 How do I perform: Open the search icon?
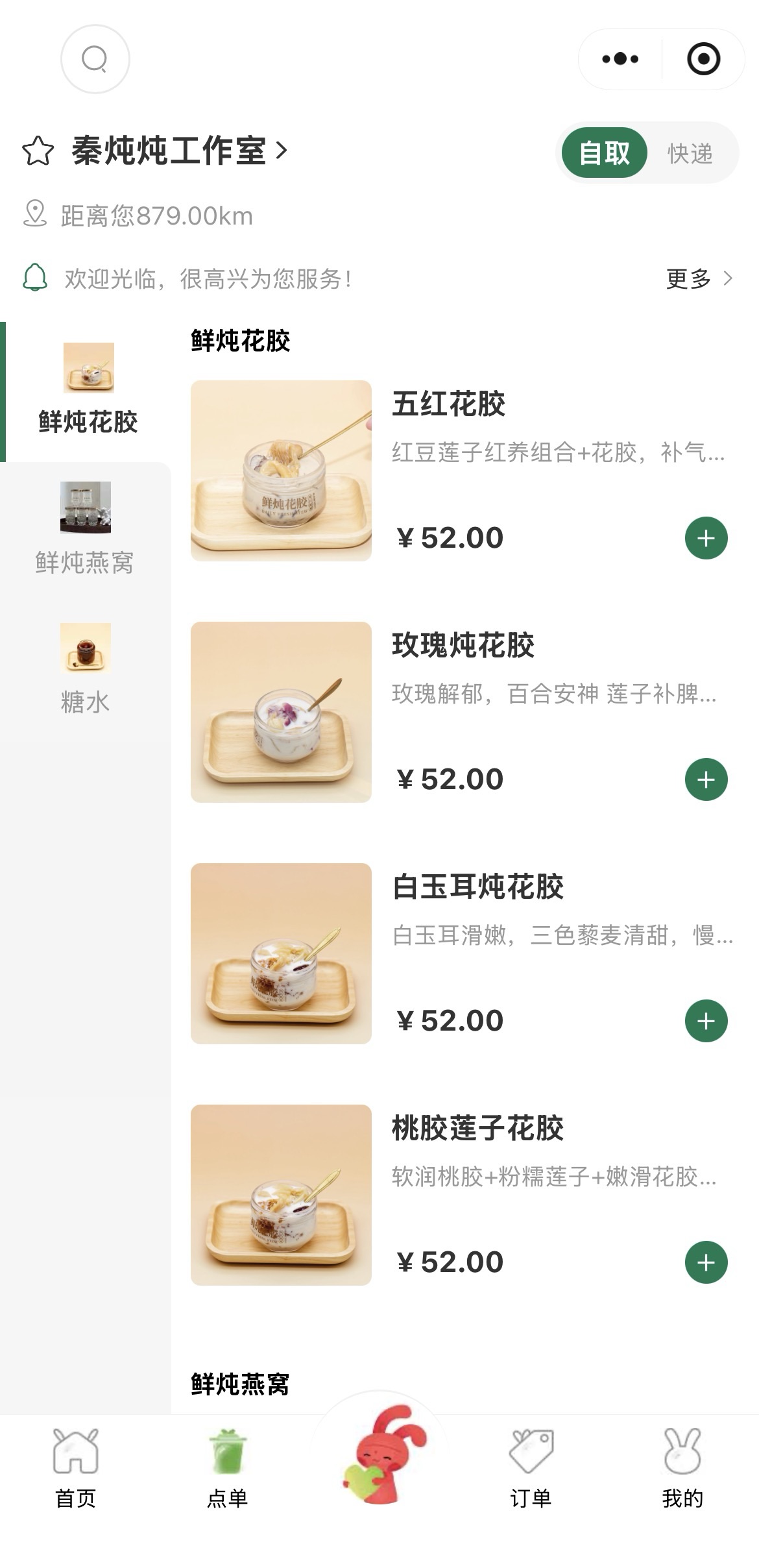pos(95,59)
